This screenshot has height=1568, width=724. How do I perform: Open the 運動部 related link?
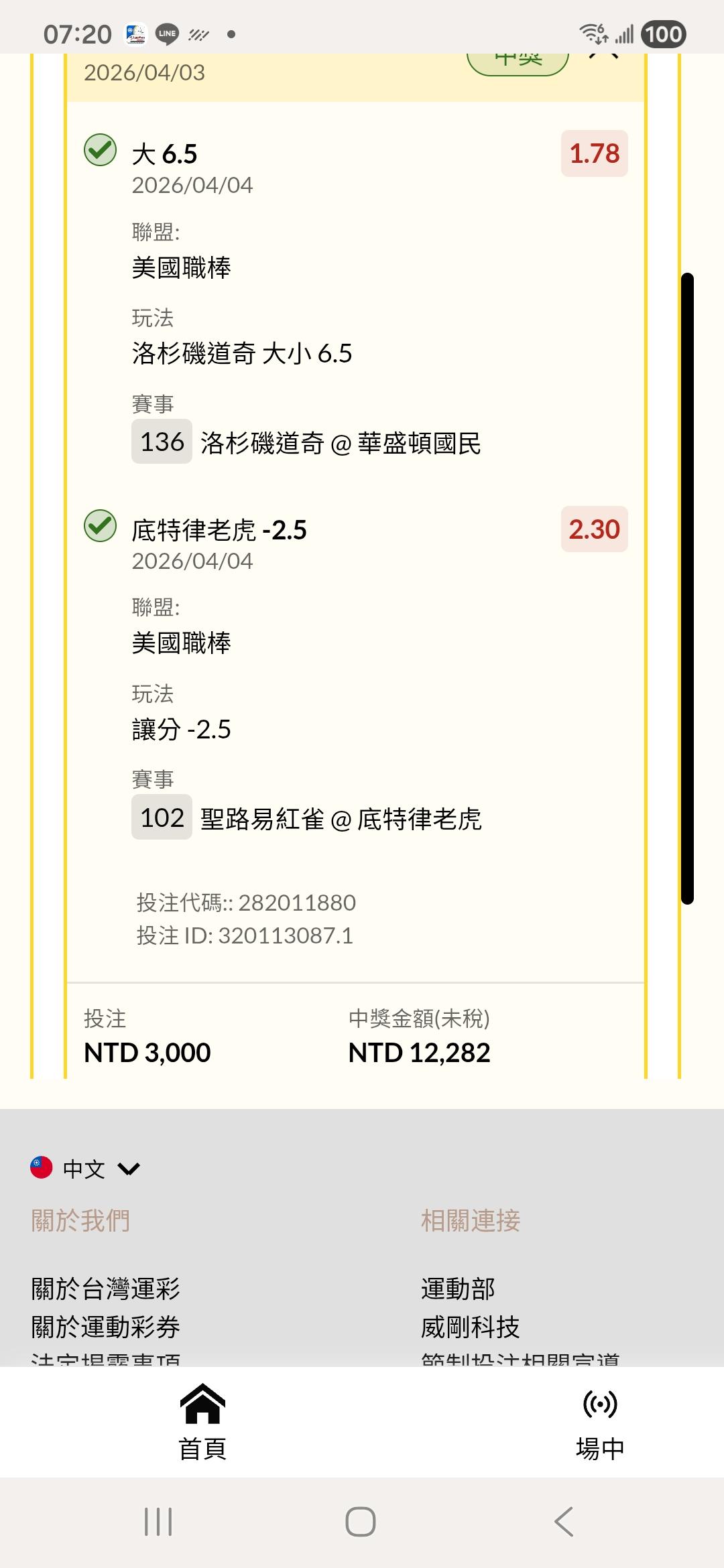click(x=458, y=1289)
